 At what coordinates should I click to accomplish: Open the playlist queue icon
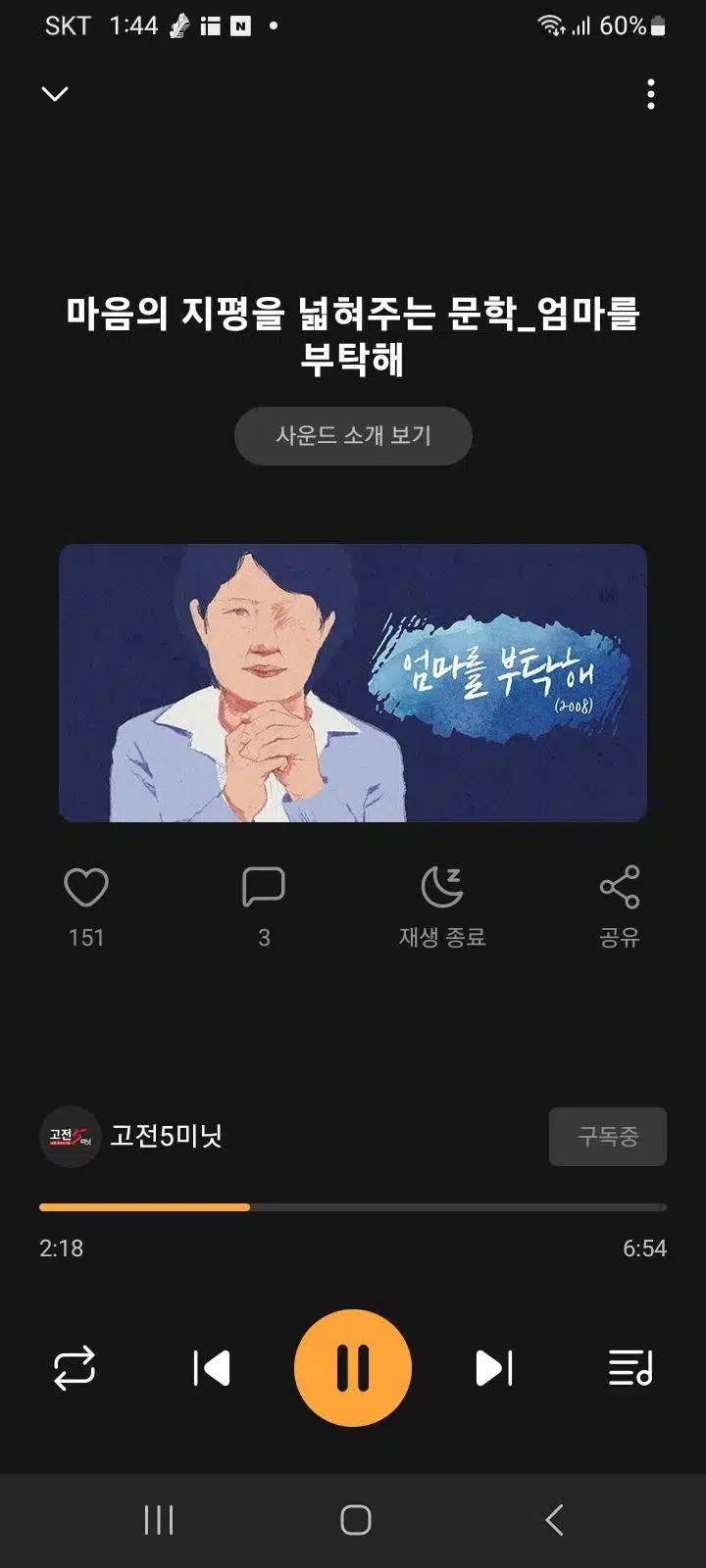(x=630, y=1368)
